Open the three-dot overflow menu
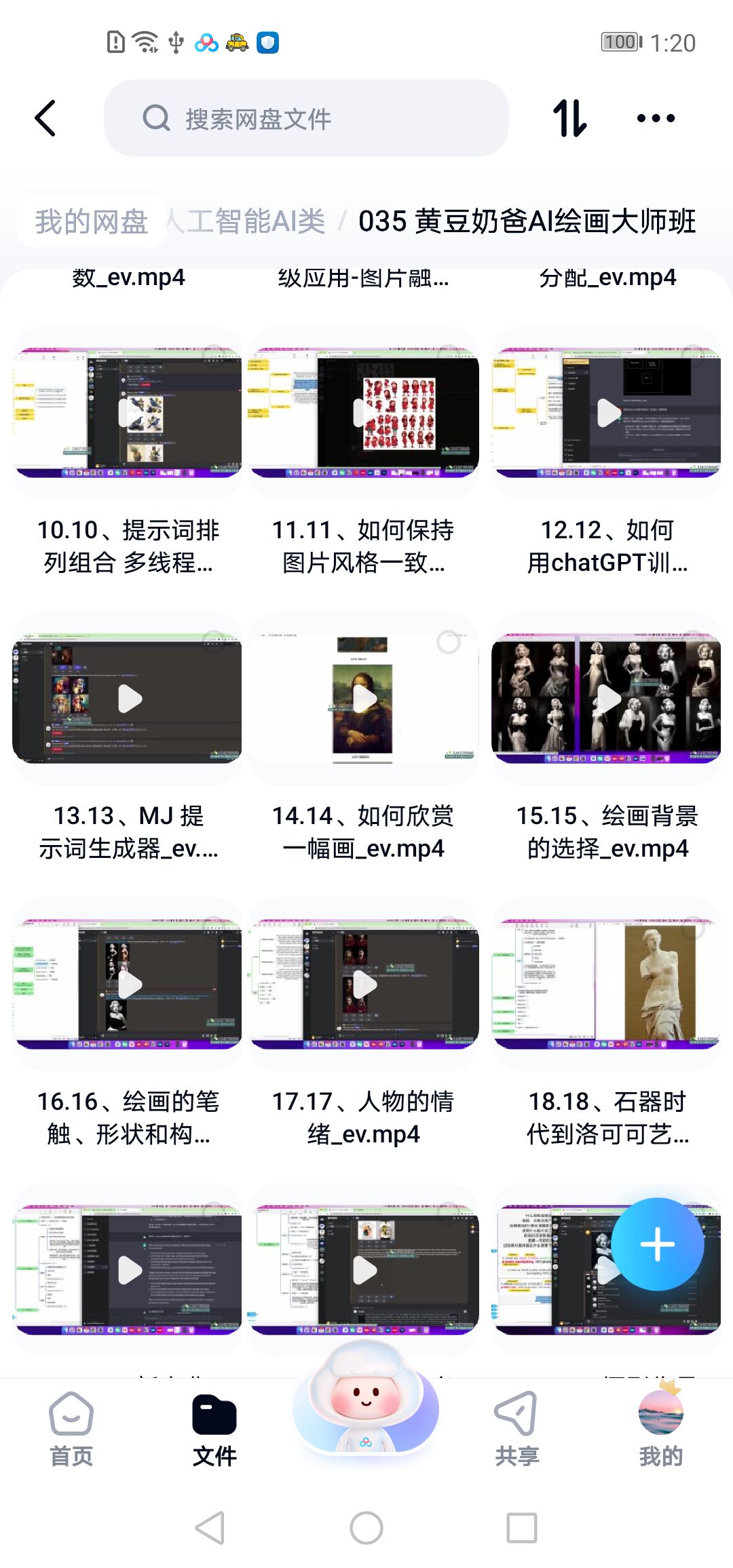The height and width of the screenshot is (1568, 733). tap(656, 119)
